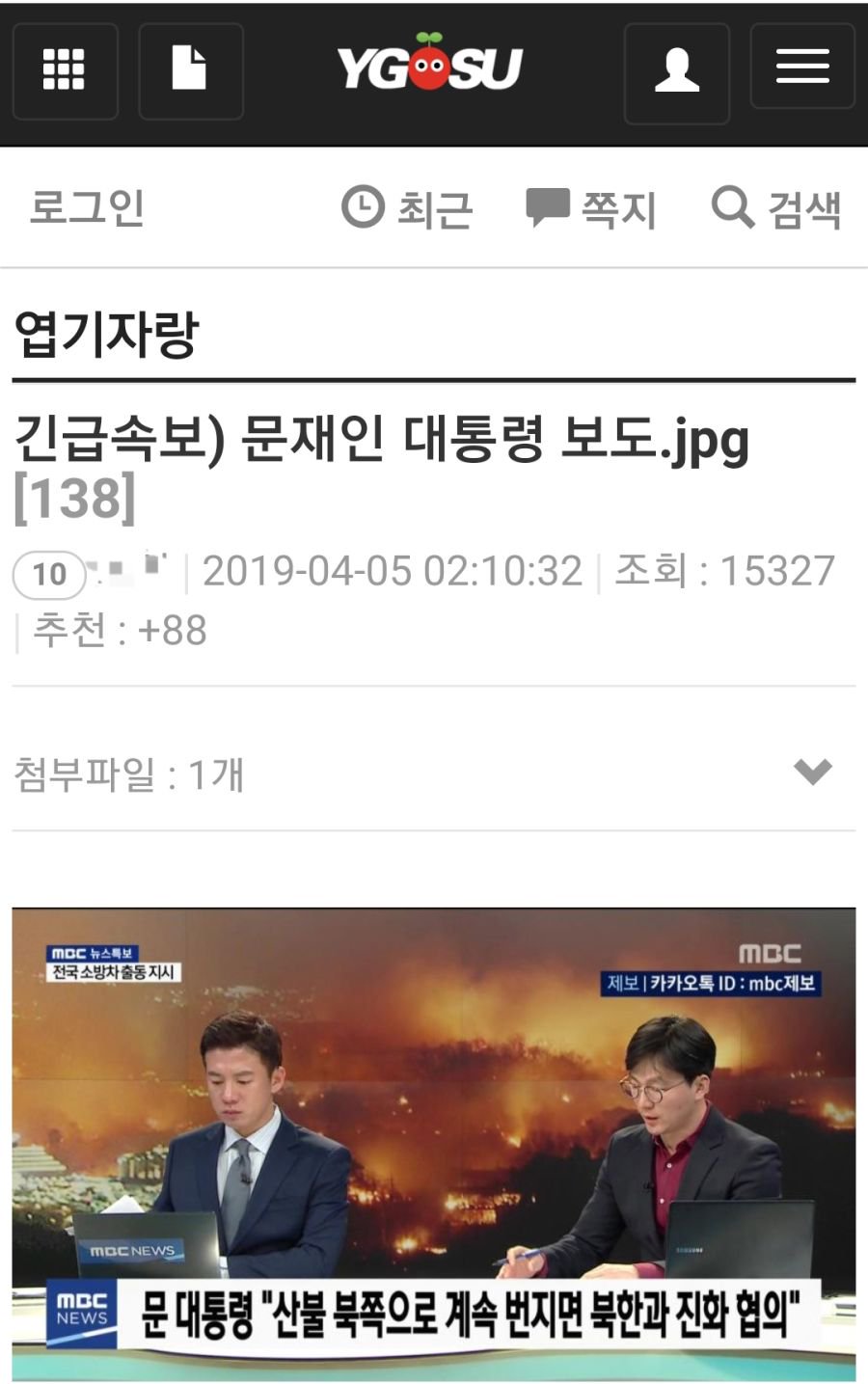Open 검색 search
Image resolution: width=868 pixels, height=1384 pixels.
point(776,208)
